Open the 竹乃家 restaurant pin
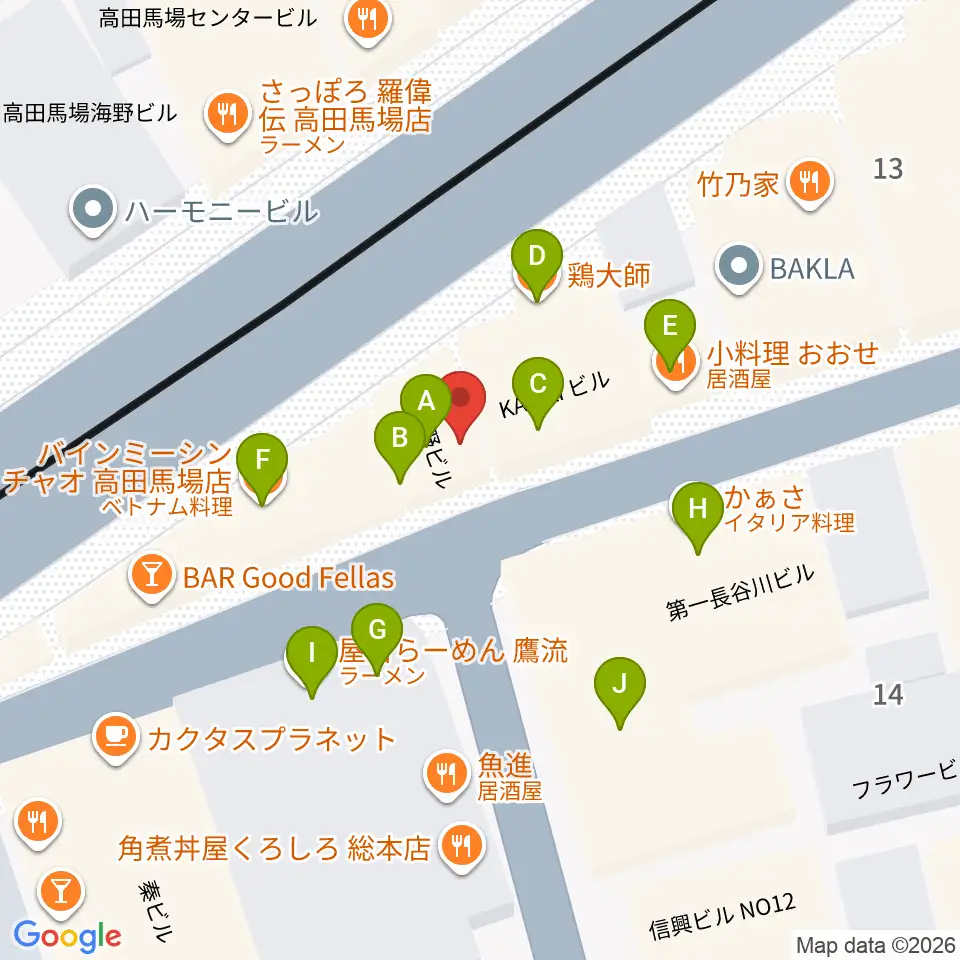 click(x=810, y=182)
